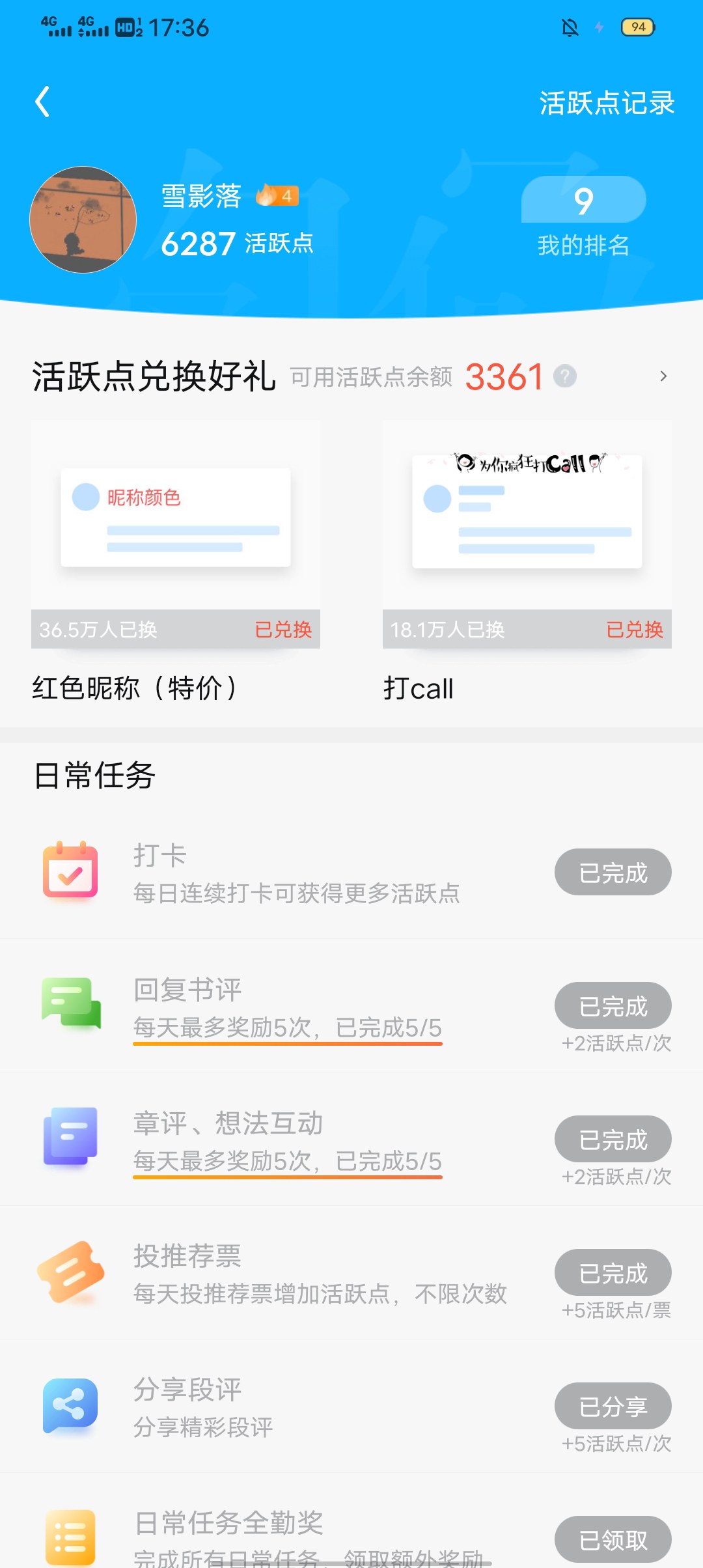Tap 已完成 button for 投推荐票
Image resolution: width=703 pixels, height=1568 pixels.
(x=613, y=1272)
